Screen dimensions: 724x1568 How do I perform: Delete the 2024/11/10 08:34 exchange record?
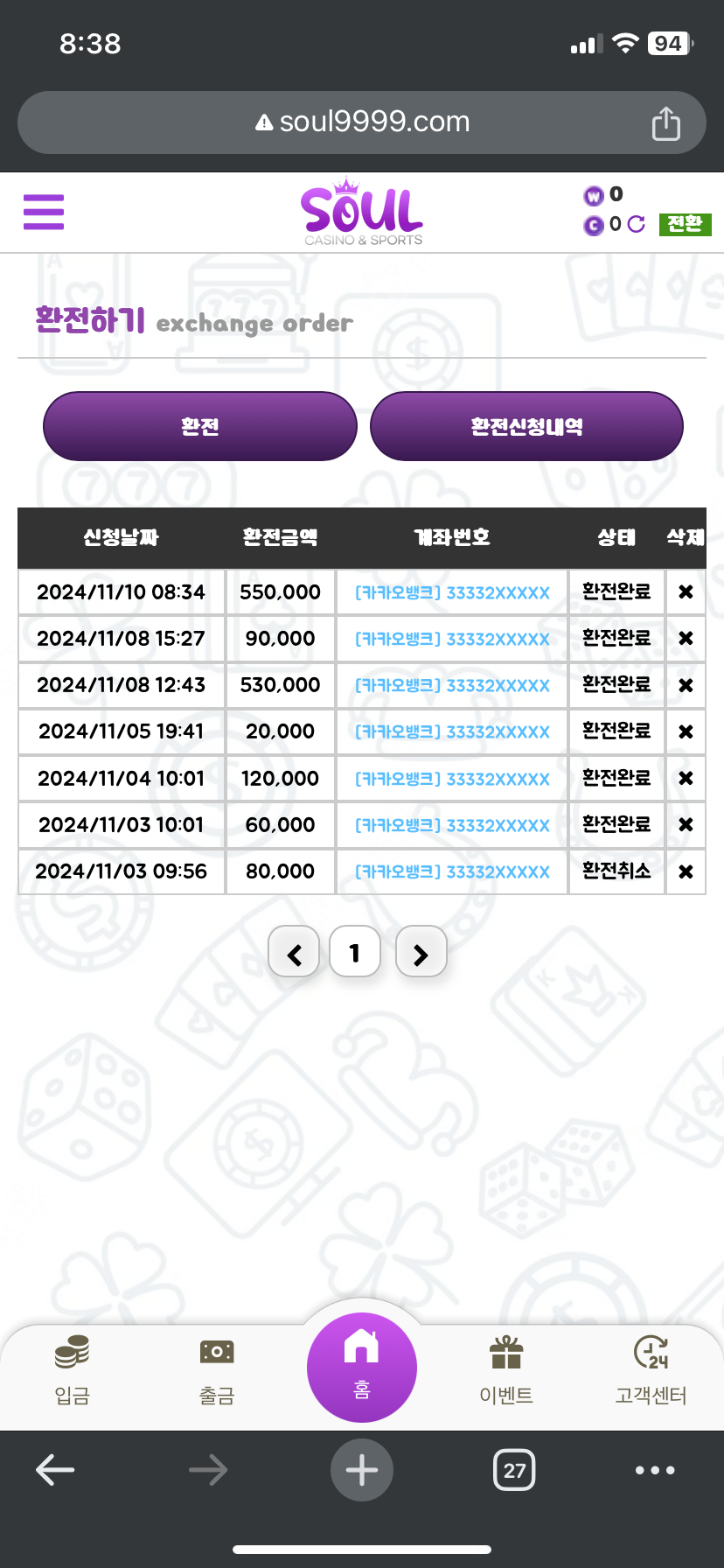(686, 592)
